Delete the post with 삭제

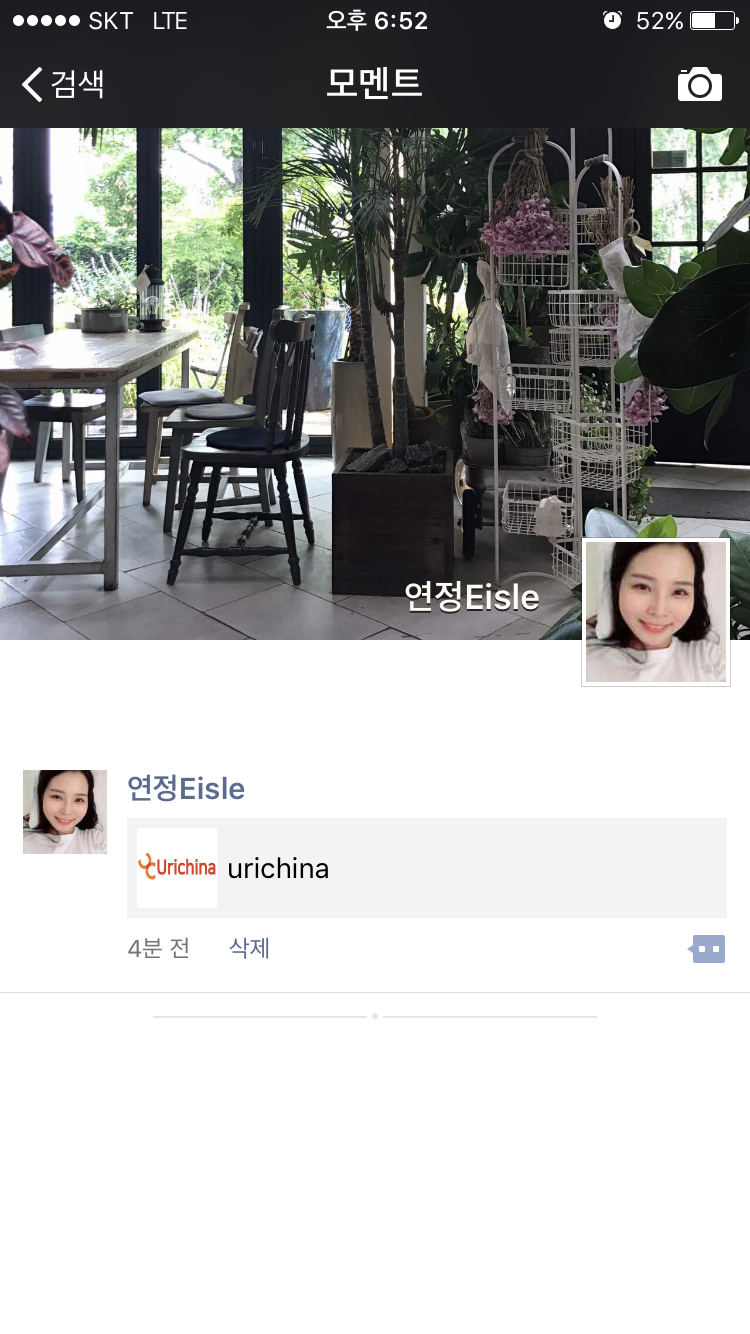(x=250, y=948)
